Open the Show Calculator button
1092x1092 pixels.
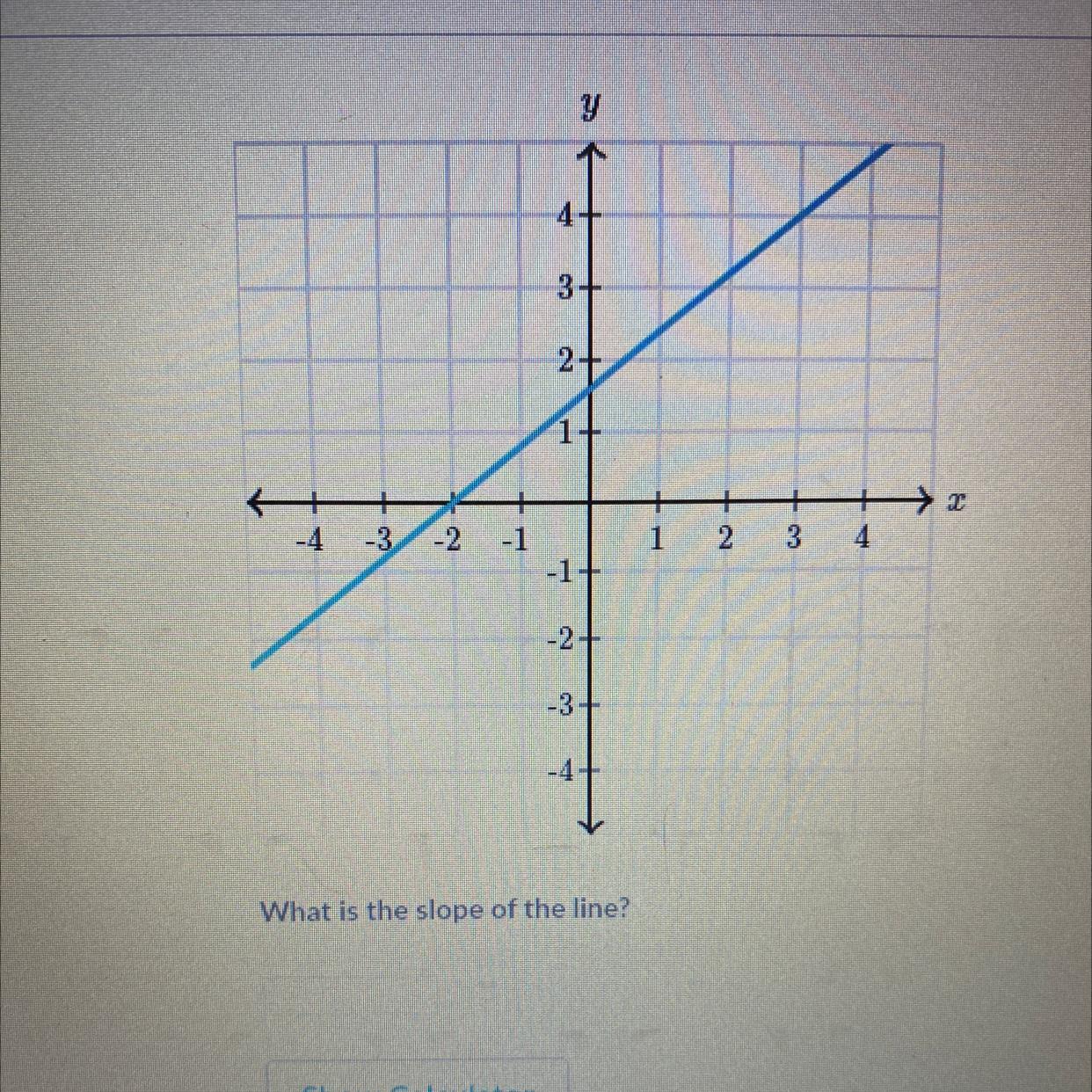click(x=419, y=1081)
